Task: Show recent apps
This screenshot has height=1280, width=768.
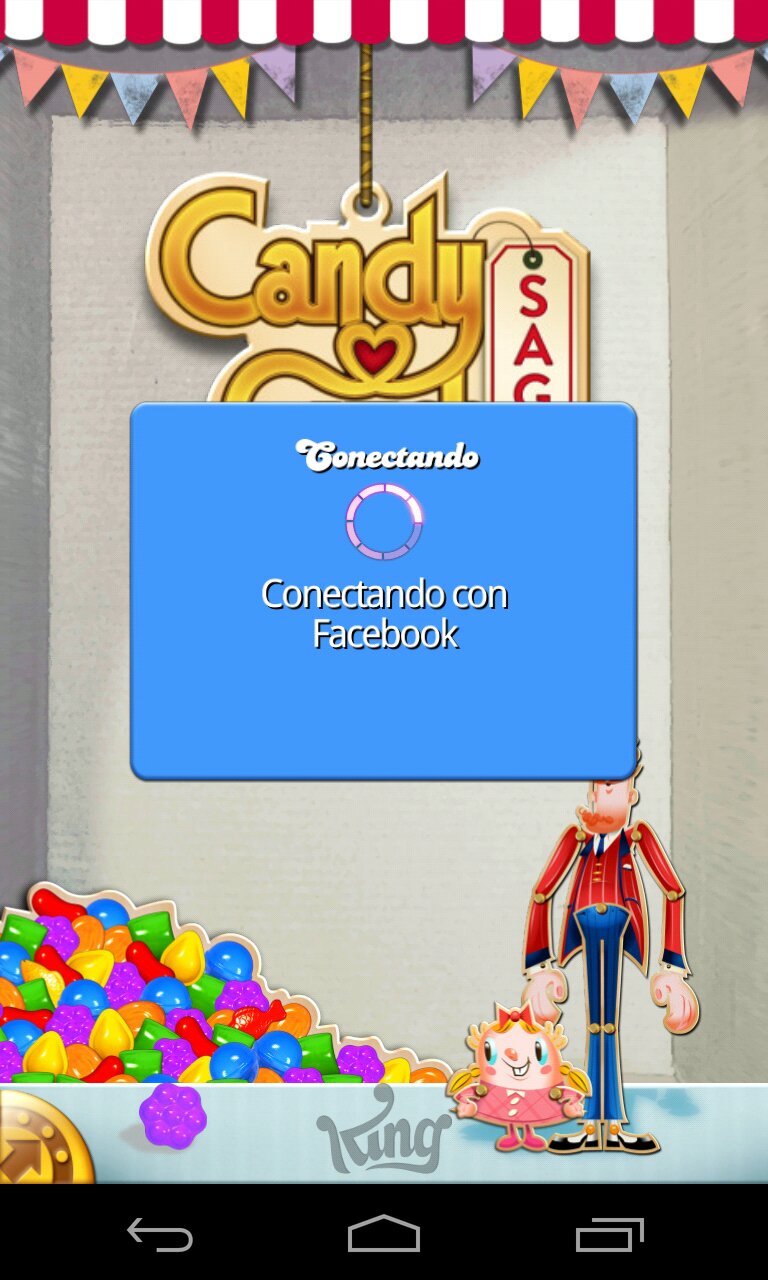Action: (610, 1234)
